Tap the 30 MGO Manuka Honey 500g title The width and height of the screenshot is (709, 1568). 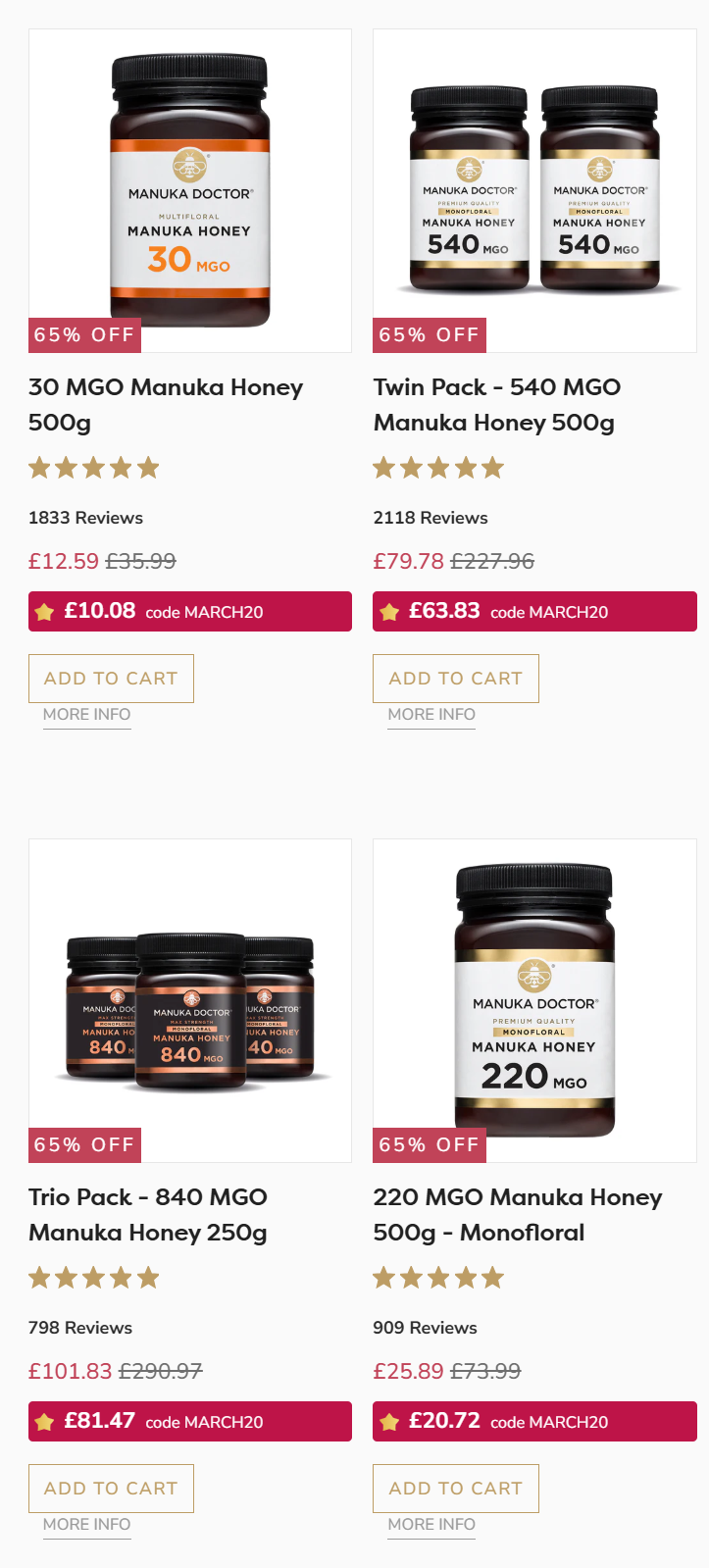coord(166,405)
